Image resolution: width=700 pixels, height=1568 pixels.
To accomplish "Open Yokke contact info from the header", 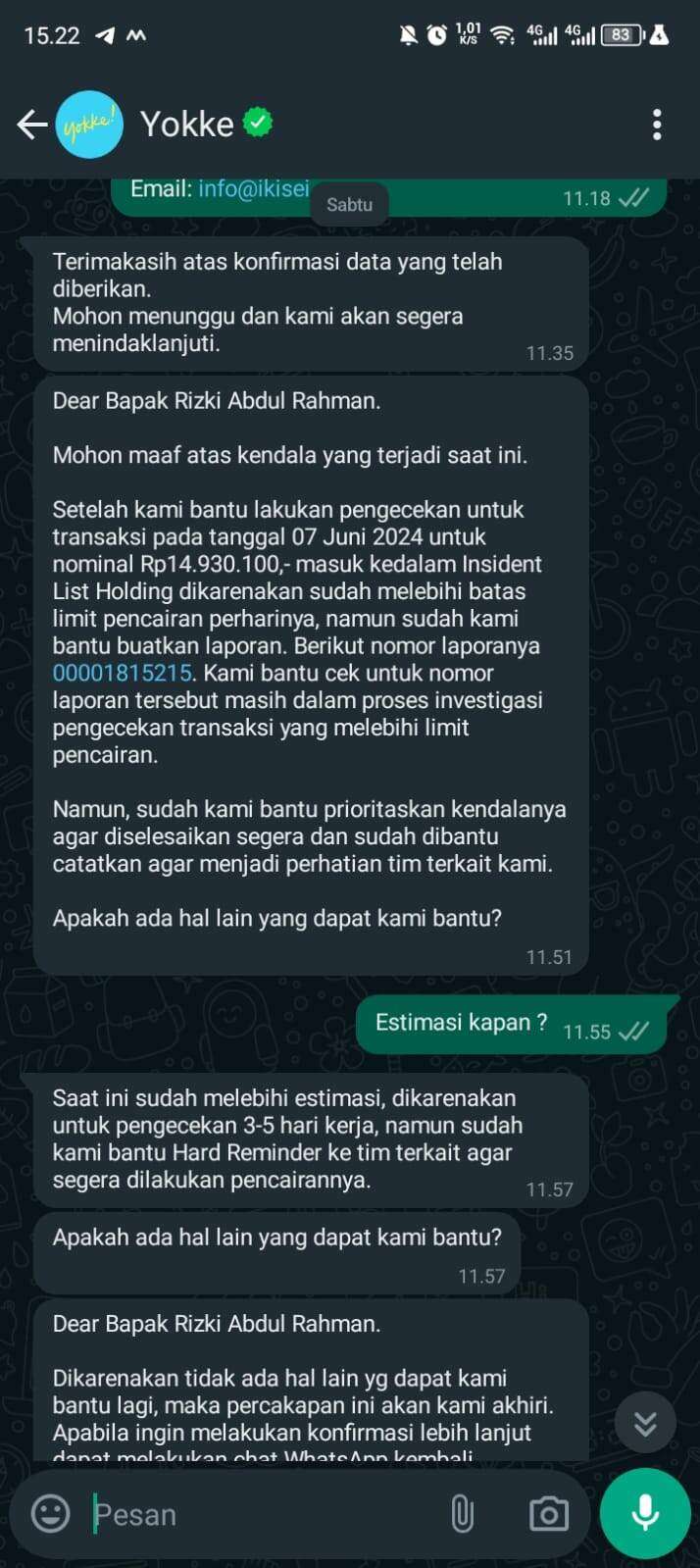I will point(187,125).
